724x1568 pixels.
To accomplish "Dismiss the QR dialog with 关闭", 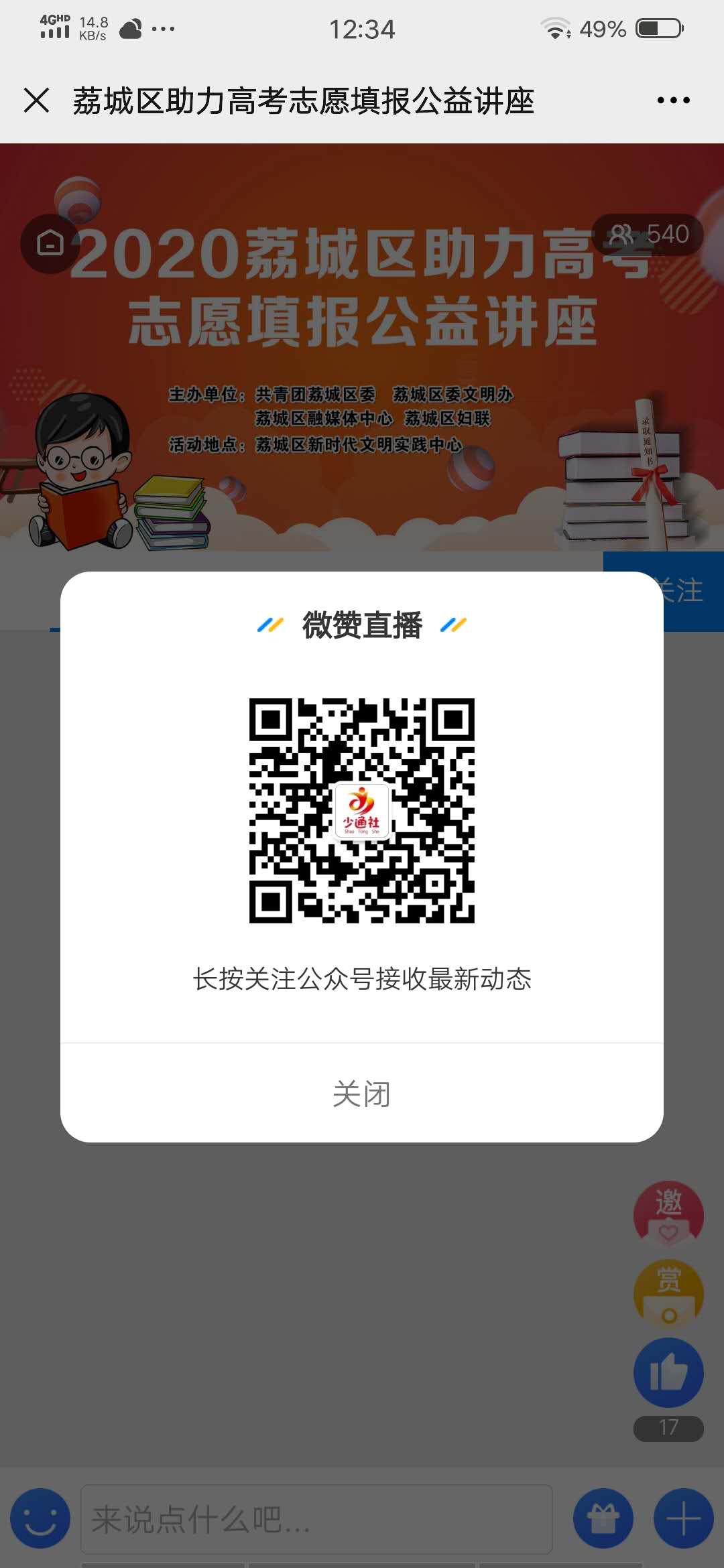I will (x=362, y=1094).
